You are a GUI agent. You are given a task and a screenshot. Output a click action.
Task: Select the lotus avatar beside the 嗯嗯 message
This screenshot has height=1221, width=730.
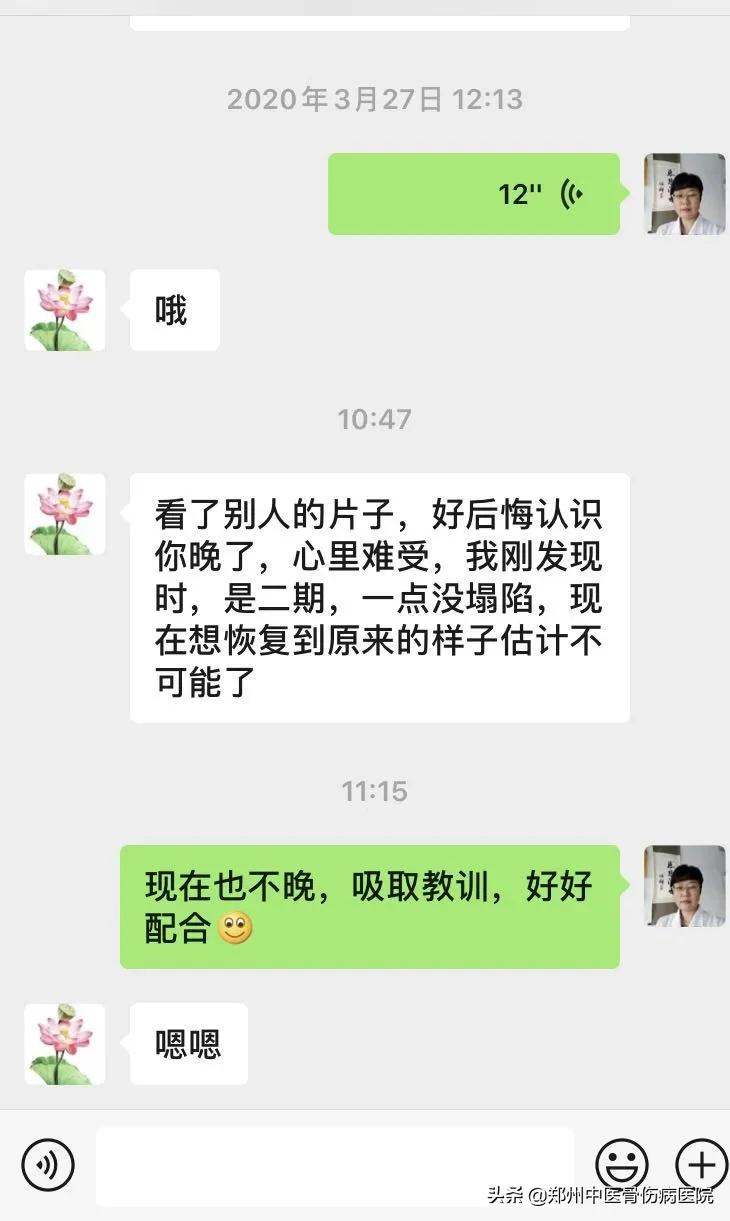64,1044
